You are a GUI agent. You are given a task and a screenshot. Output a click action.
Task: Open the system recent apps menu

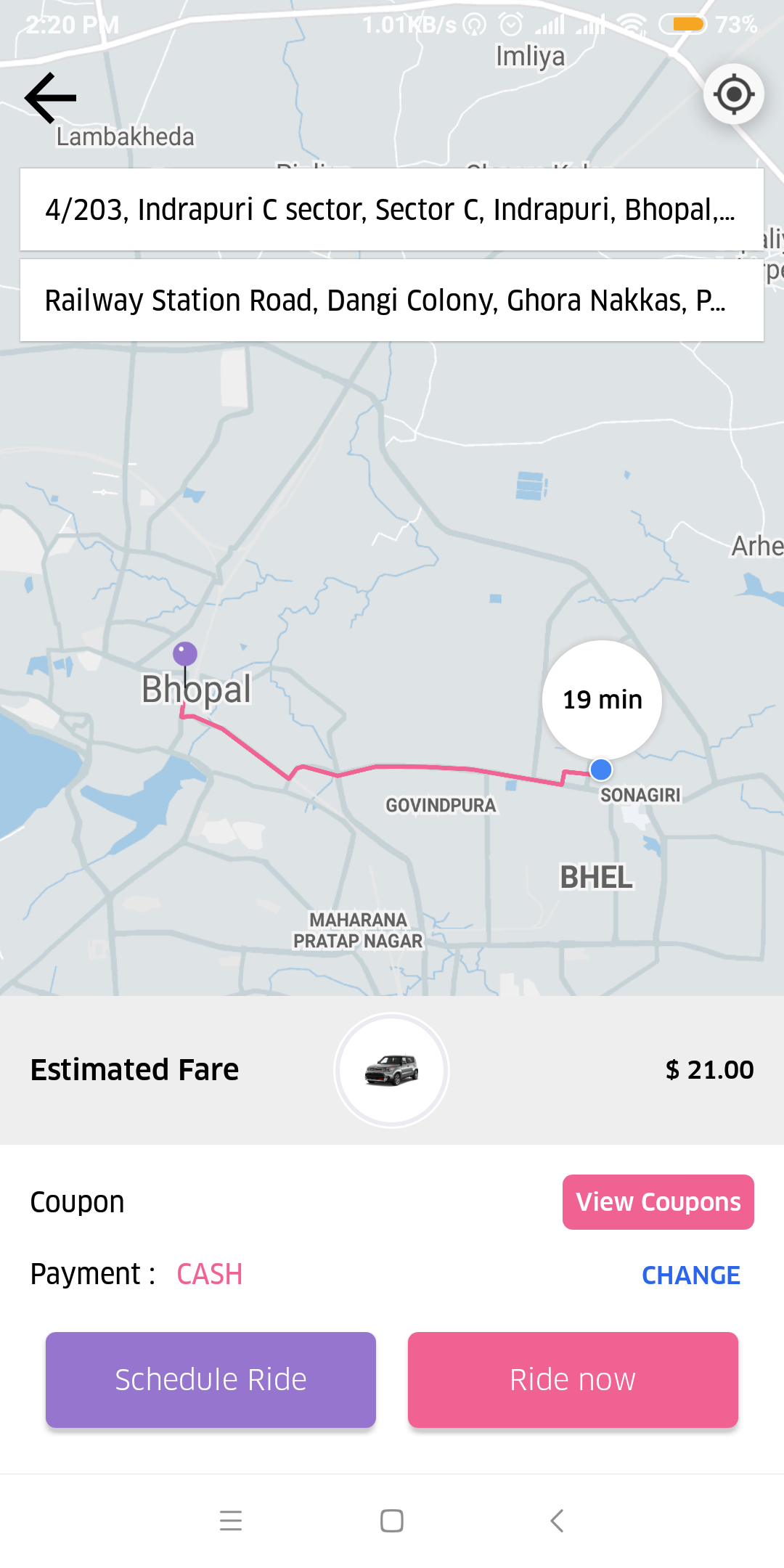231,1521
